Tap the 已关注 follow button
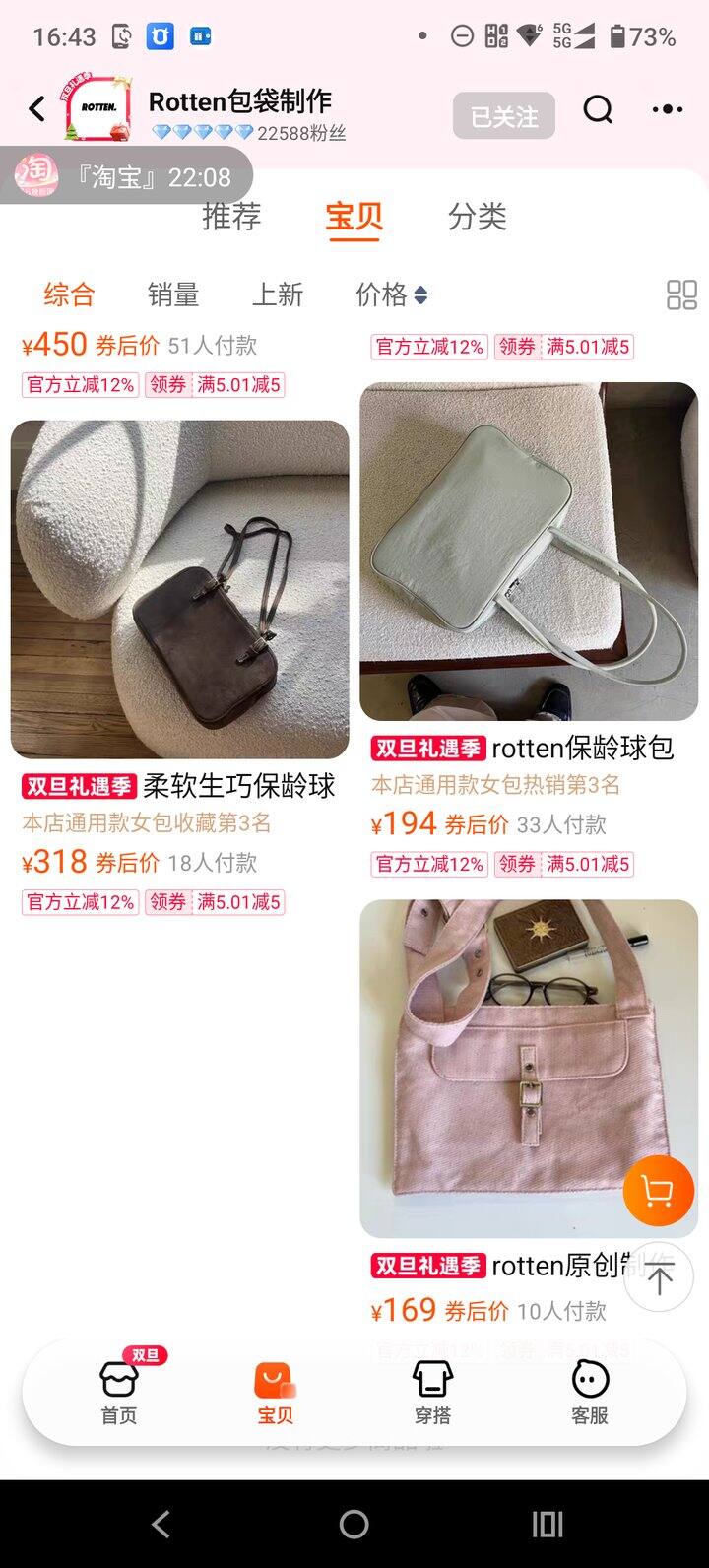Image resolution: width=709 pixels, height=1568 pixels. 503,116
